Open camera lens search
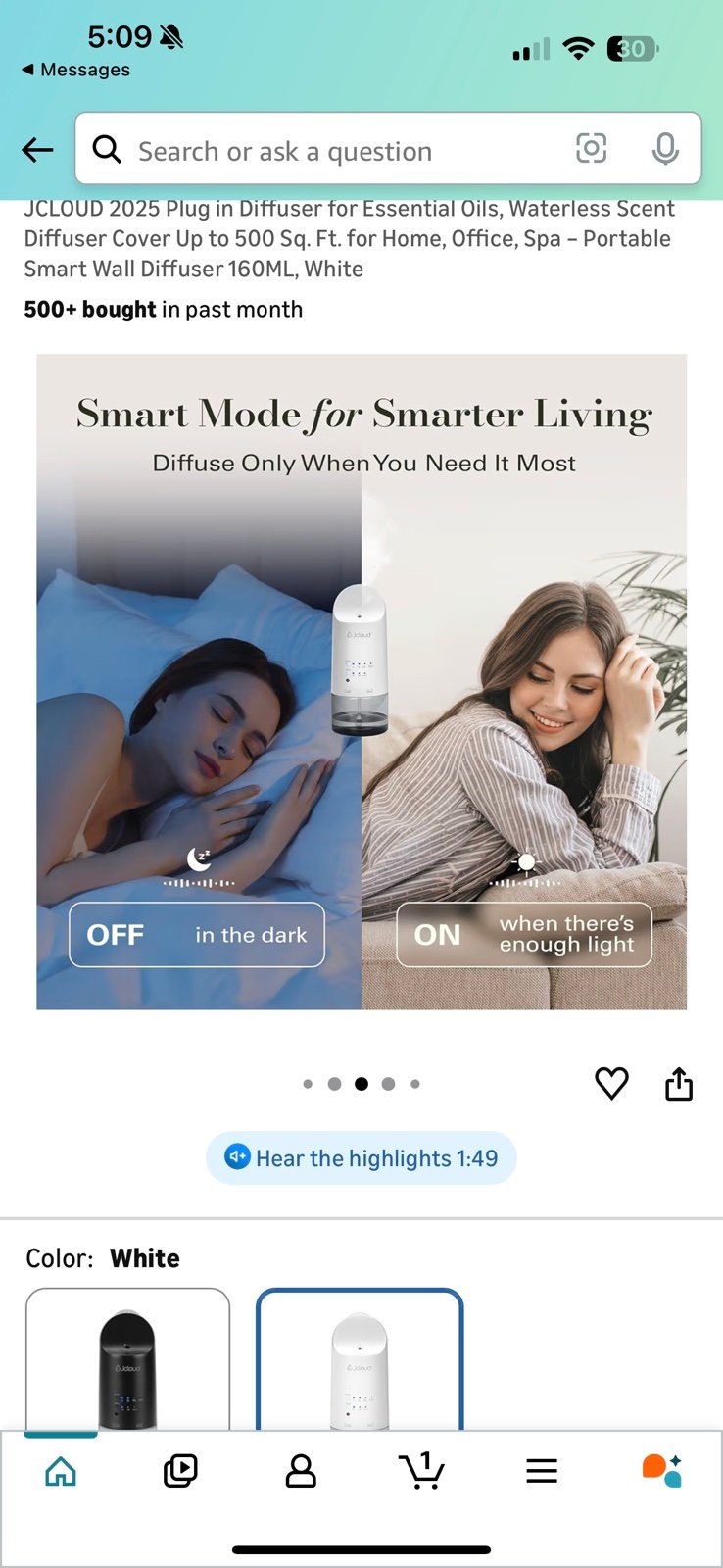This screenshot has height=1568, width=723. click(x=591, y=149)
